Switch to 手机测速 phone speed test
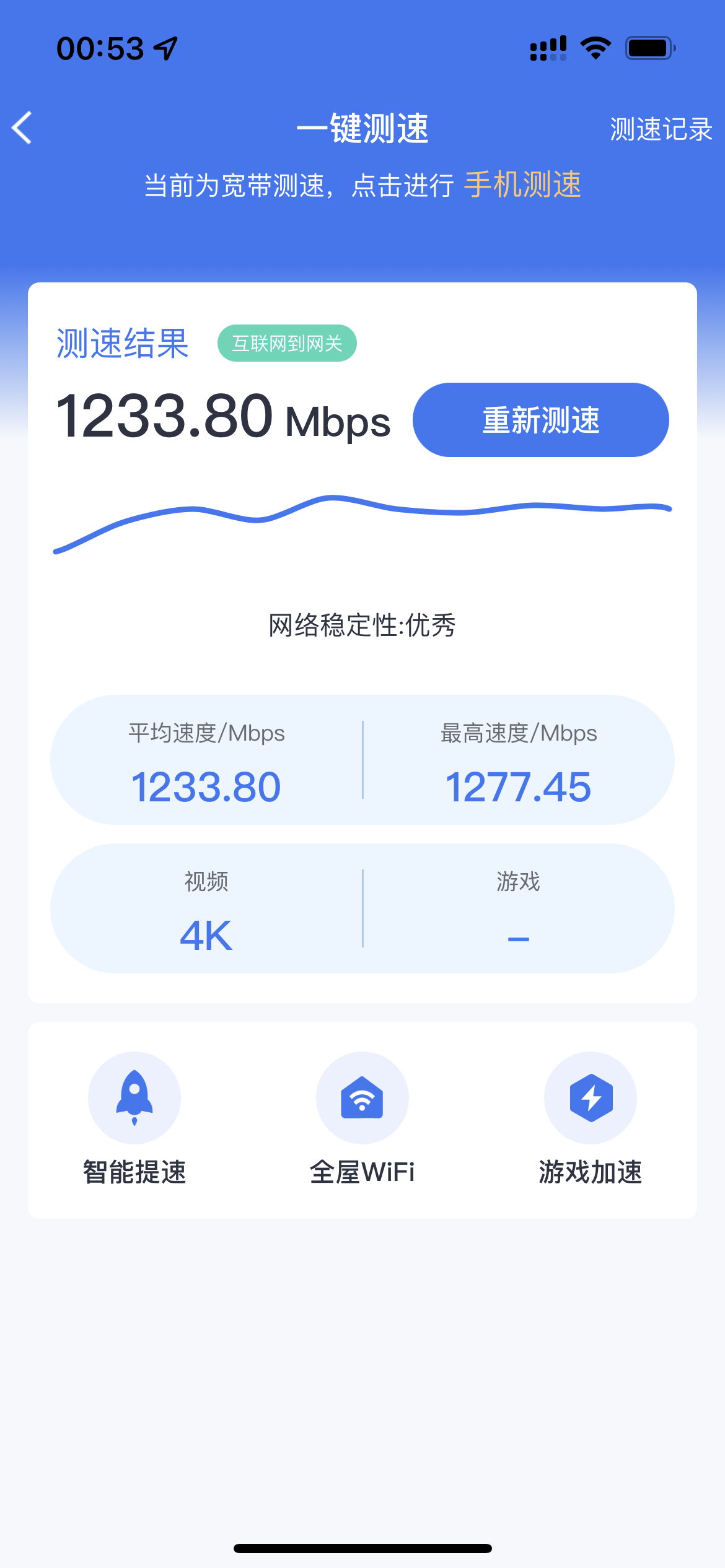Image resolution: width=725 pixels, height=1568 pixels. (x=522, y=185)
